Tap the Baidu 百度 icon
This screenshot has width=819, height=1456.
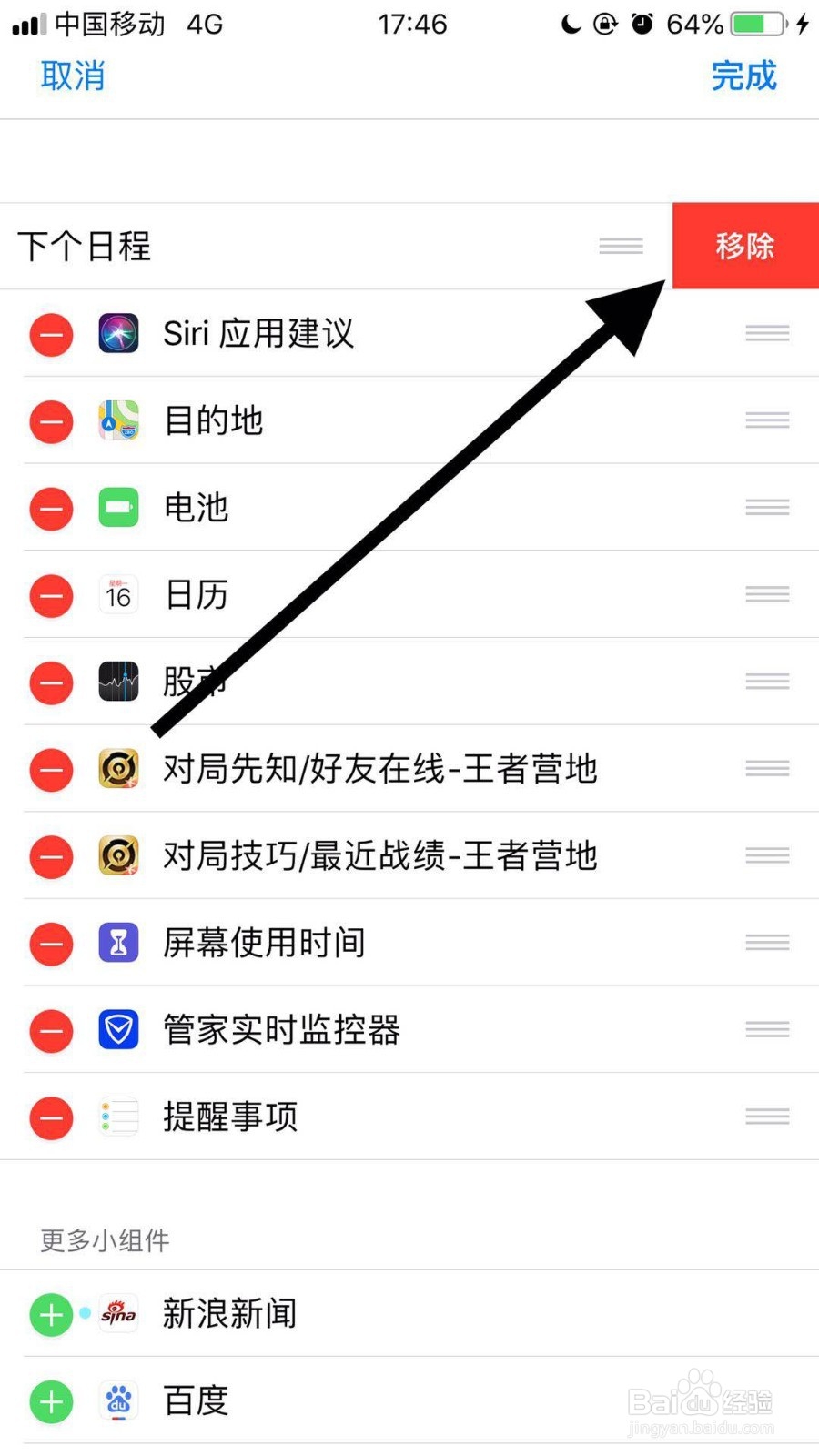coord(117,1401)
